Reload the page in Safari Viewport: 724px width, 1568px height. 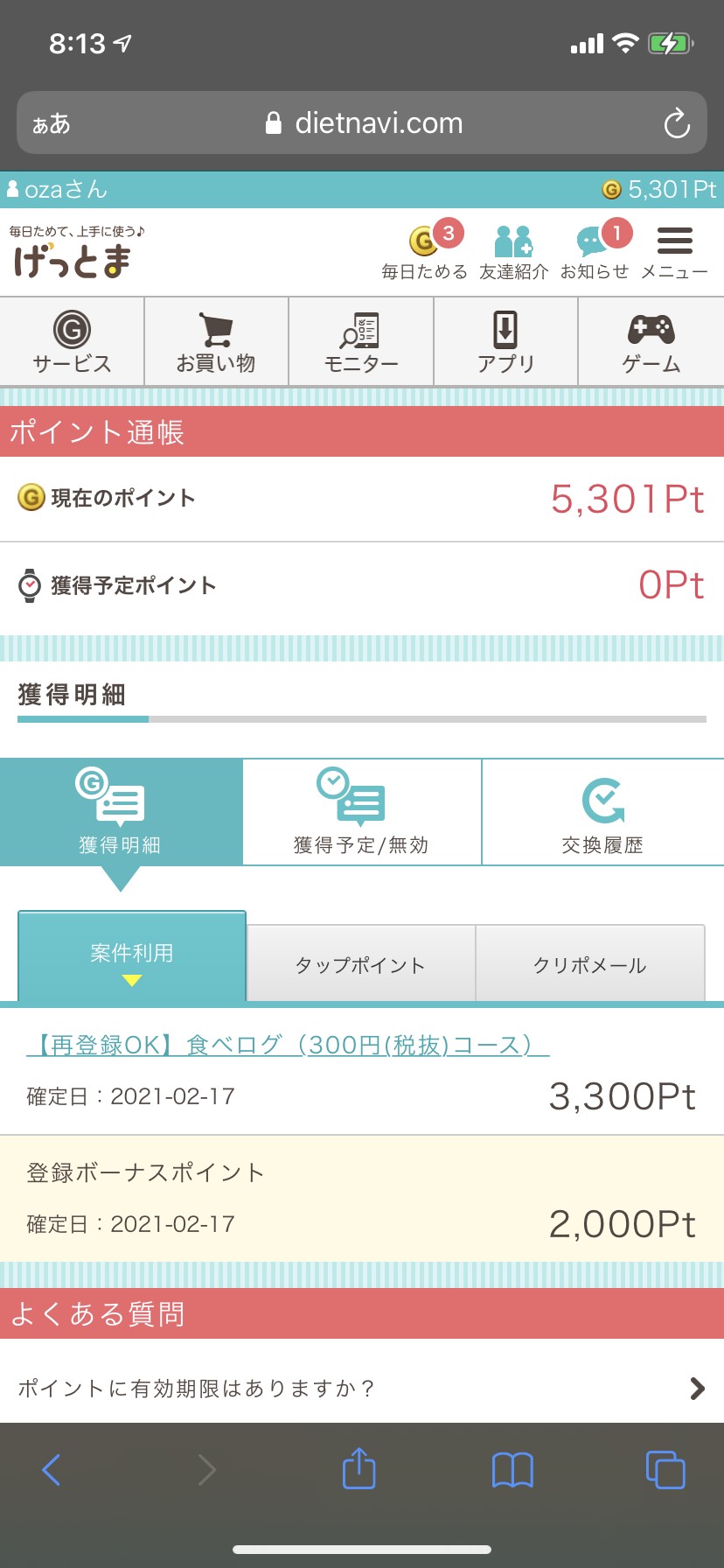[x=677, y=123]
